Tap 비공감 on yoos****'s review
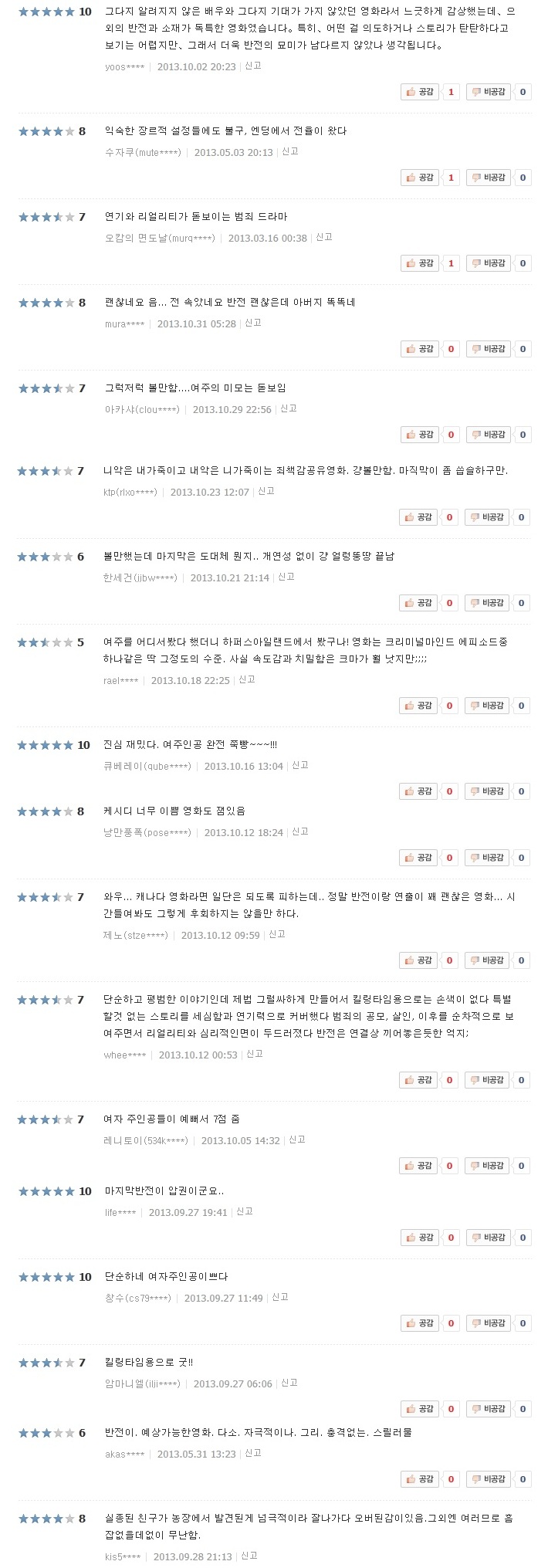 point(488,93)
